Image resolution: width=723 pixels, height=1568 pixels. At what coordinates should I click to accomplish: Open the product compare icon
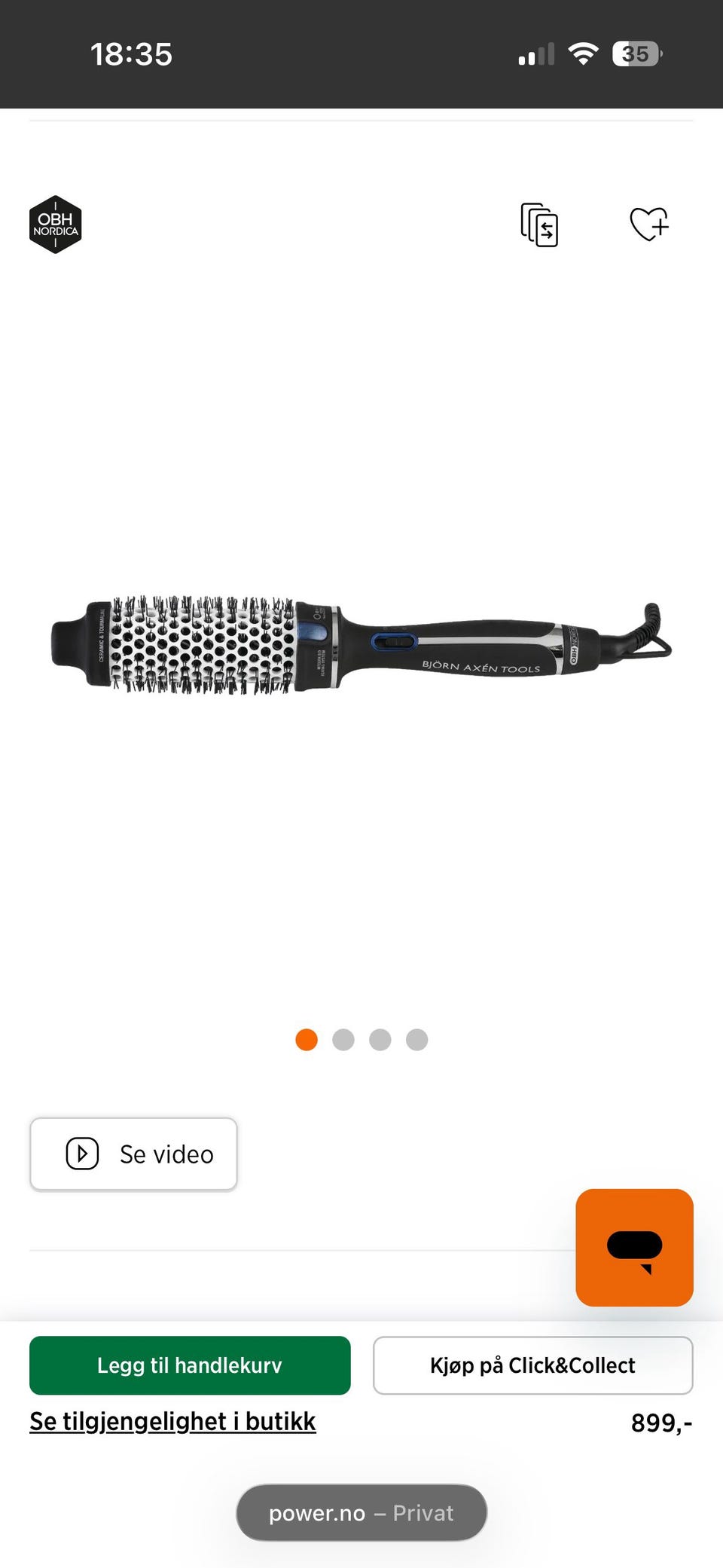[539, 225]
